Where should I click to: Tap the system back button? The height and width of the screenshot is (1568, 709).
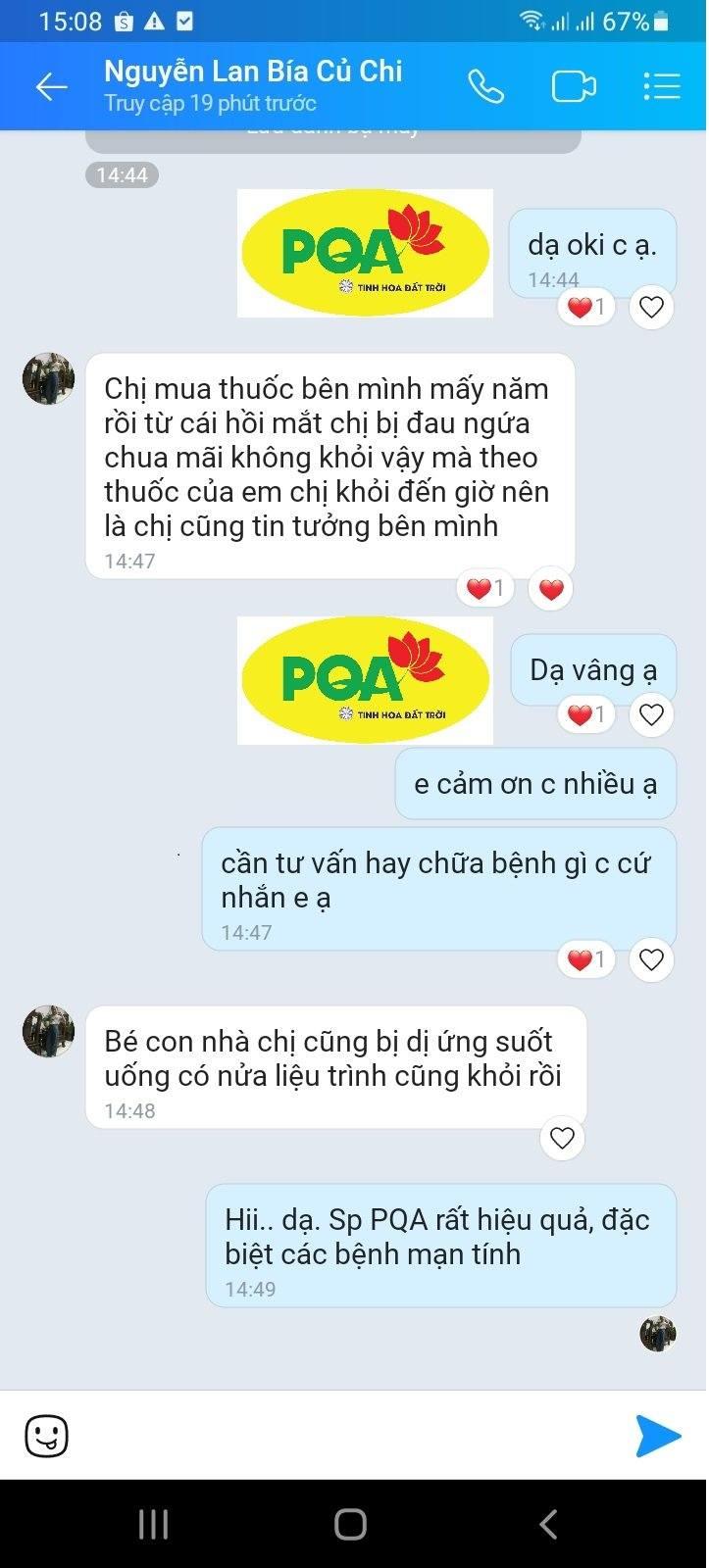click(x=548, y=1524)
